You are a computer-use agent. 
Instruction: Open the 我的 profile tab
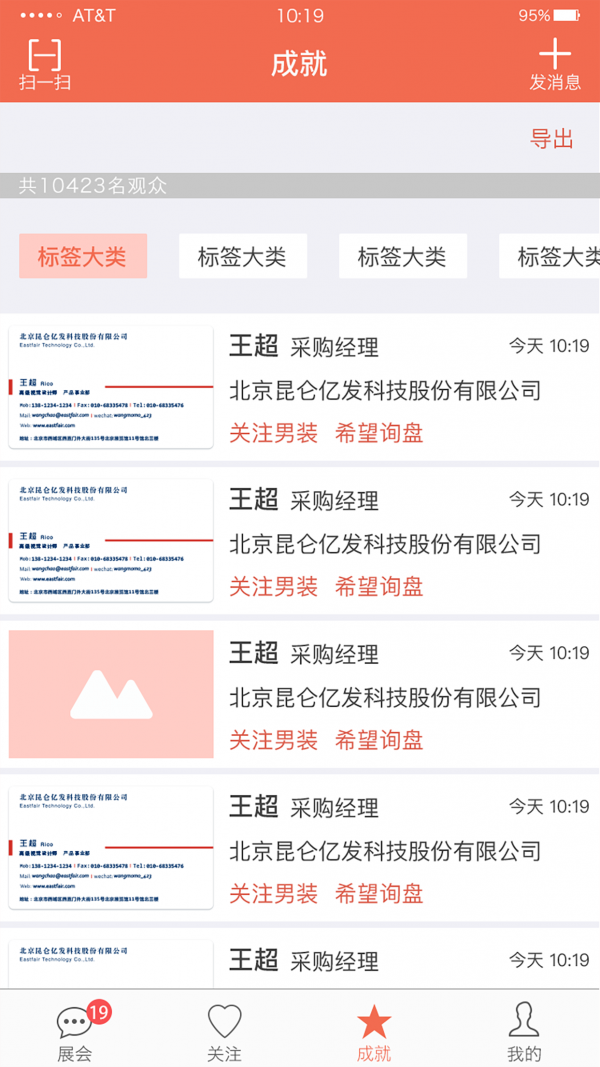[x=524, y=1030]
